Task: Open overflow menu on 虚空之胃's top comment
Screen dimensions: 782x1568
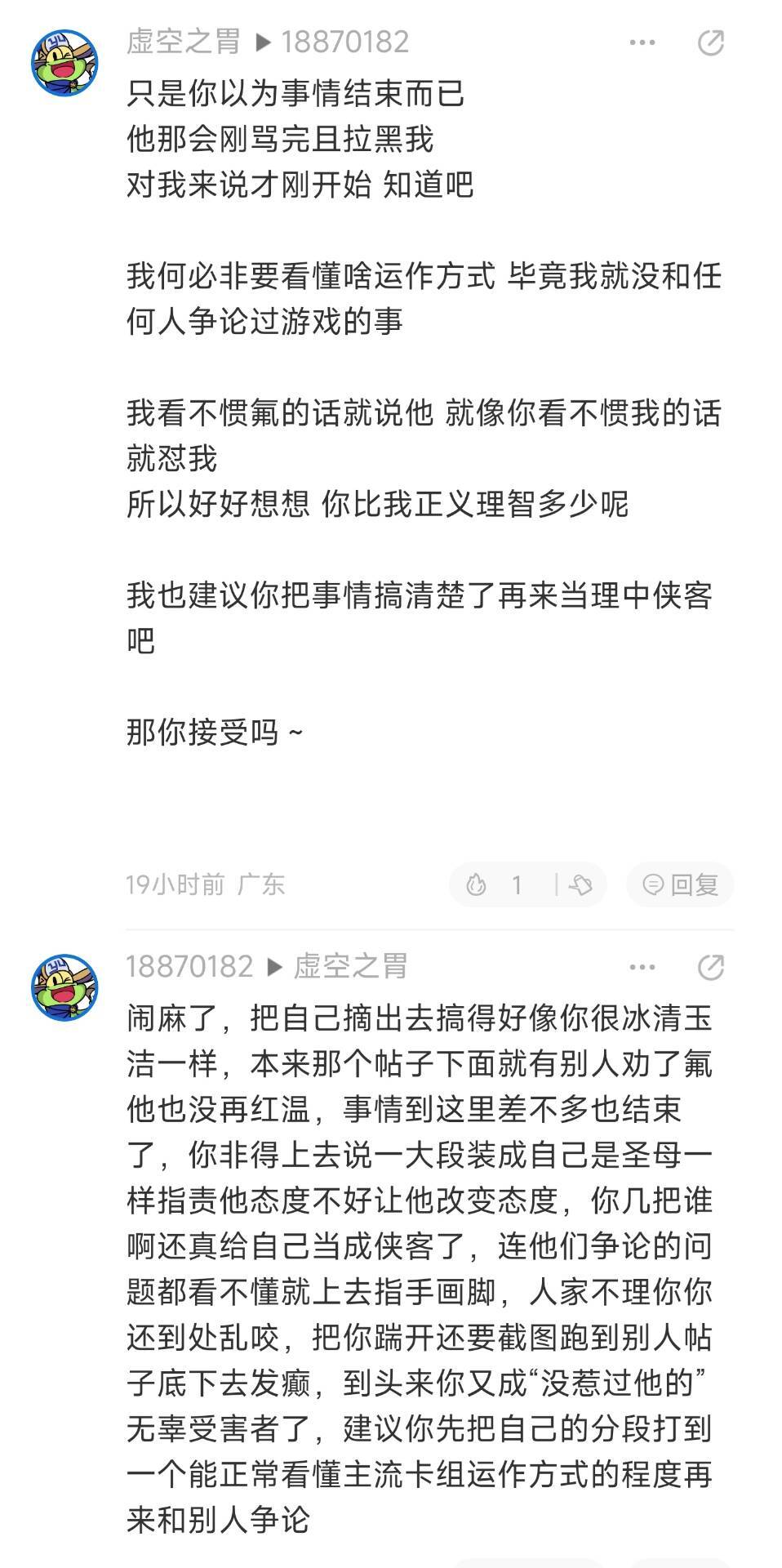Action: (x=642, y=42)
